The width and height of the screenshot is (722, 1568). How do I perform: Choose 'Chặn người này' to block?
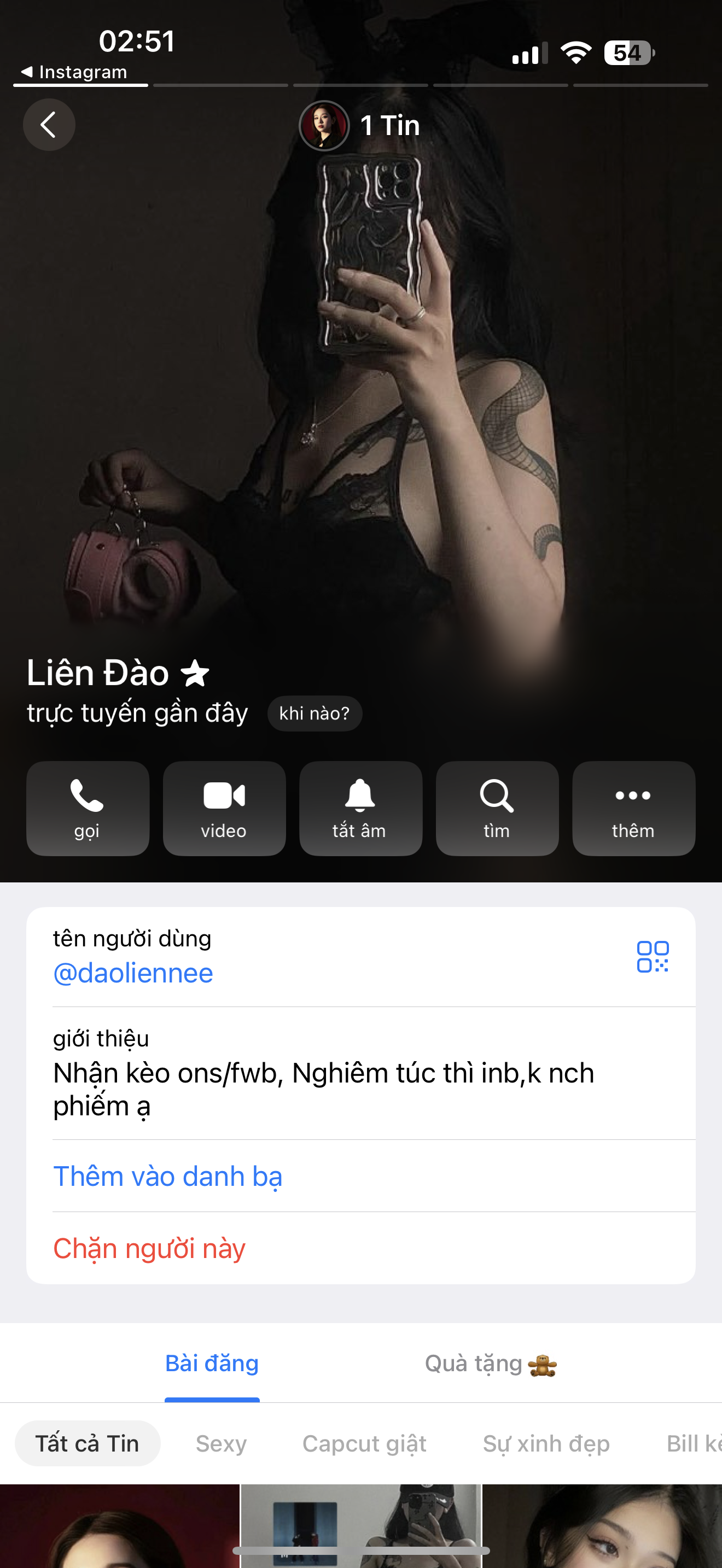149,1248
